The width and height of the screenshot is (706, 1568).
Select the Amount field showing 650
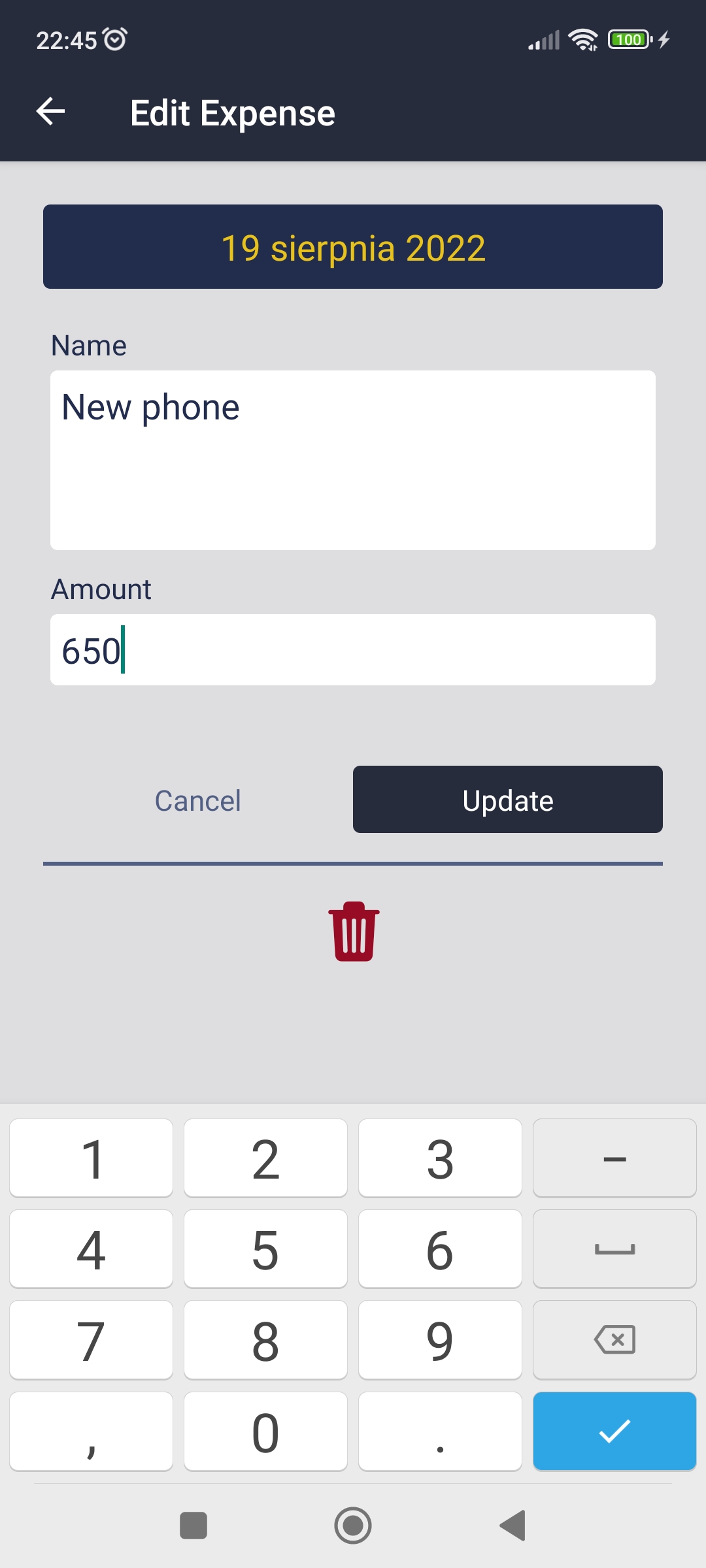coord(352,649)
